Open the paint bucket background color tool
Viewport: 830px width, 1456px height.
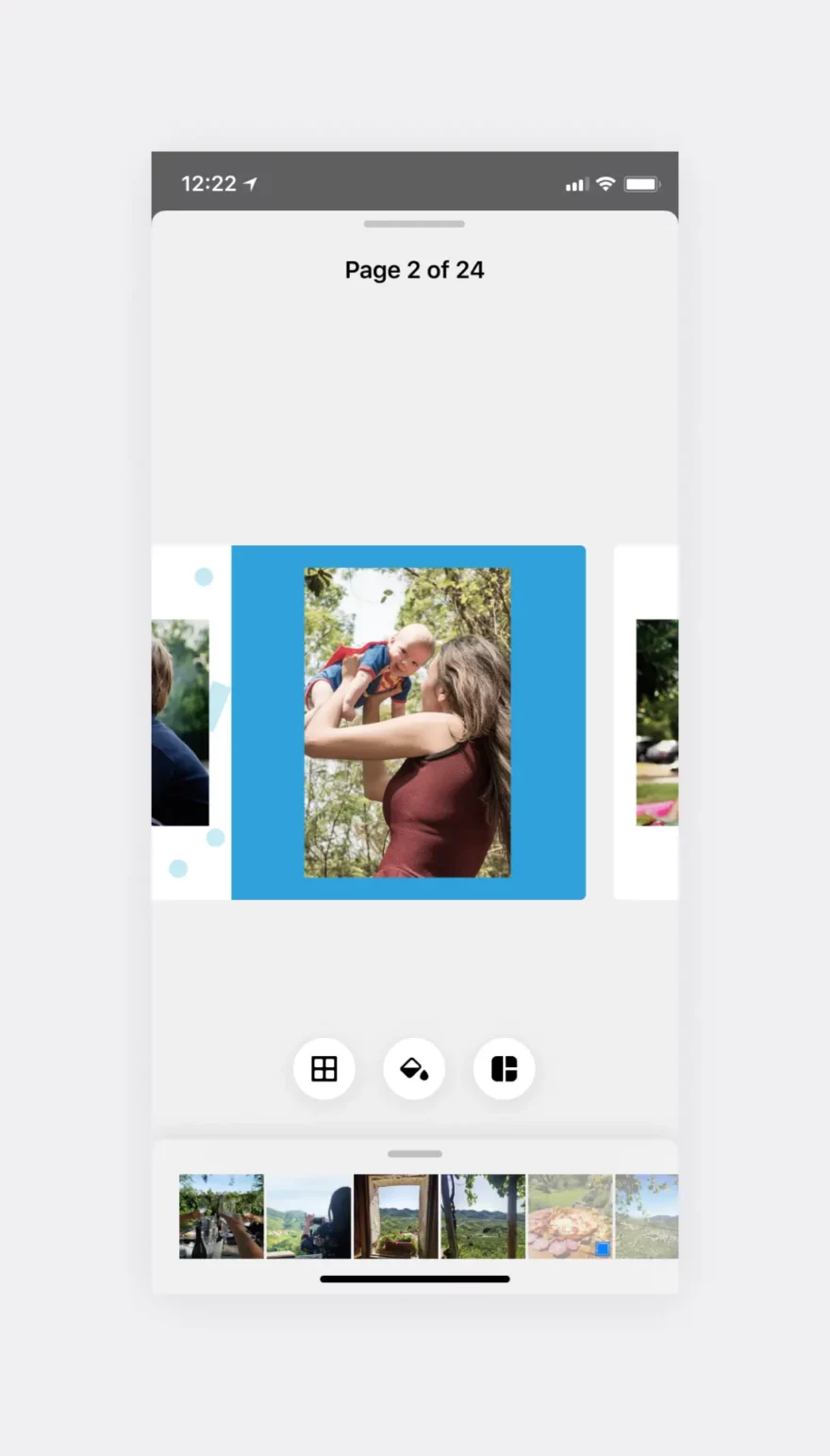[414, 1069]
